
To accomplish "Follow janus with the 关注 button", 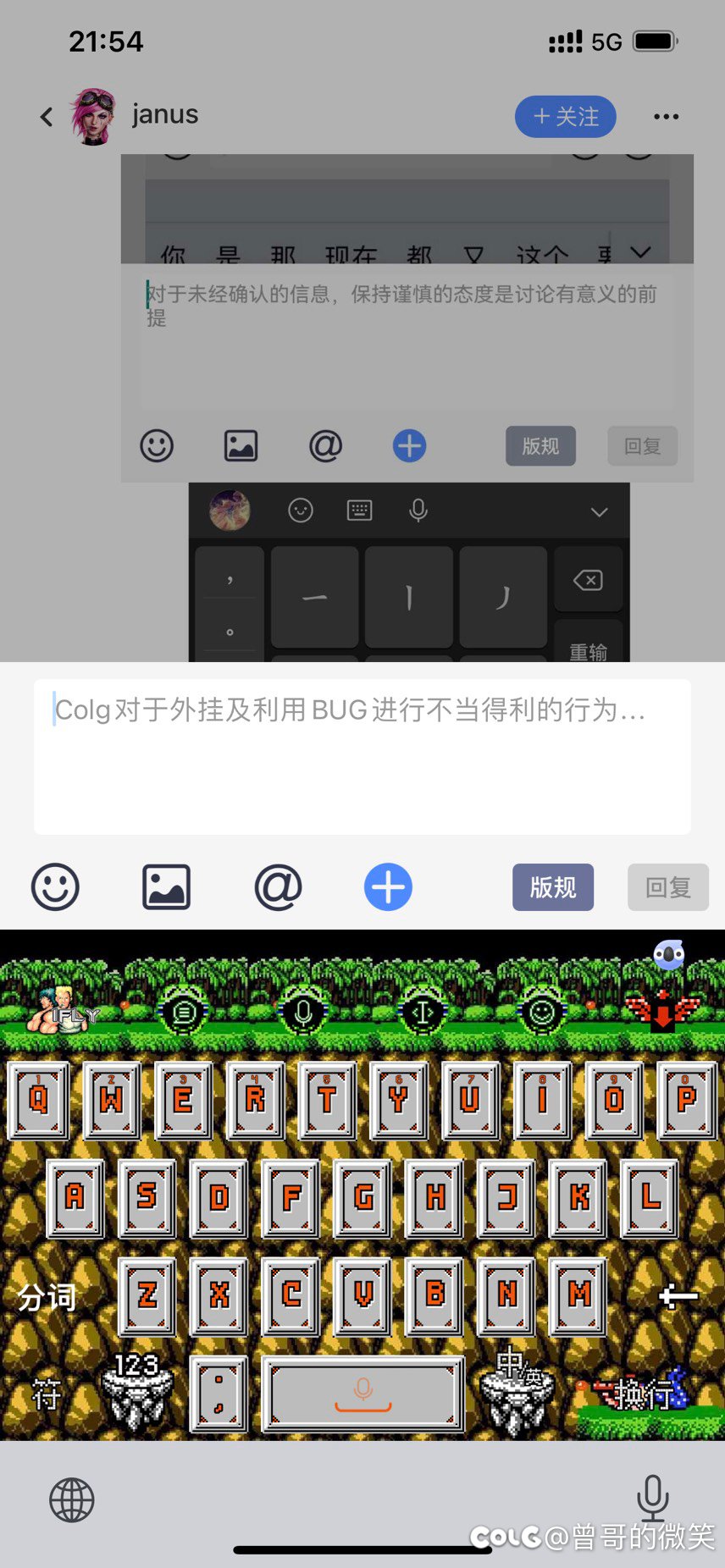I will point(565,116).
